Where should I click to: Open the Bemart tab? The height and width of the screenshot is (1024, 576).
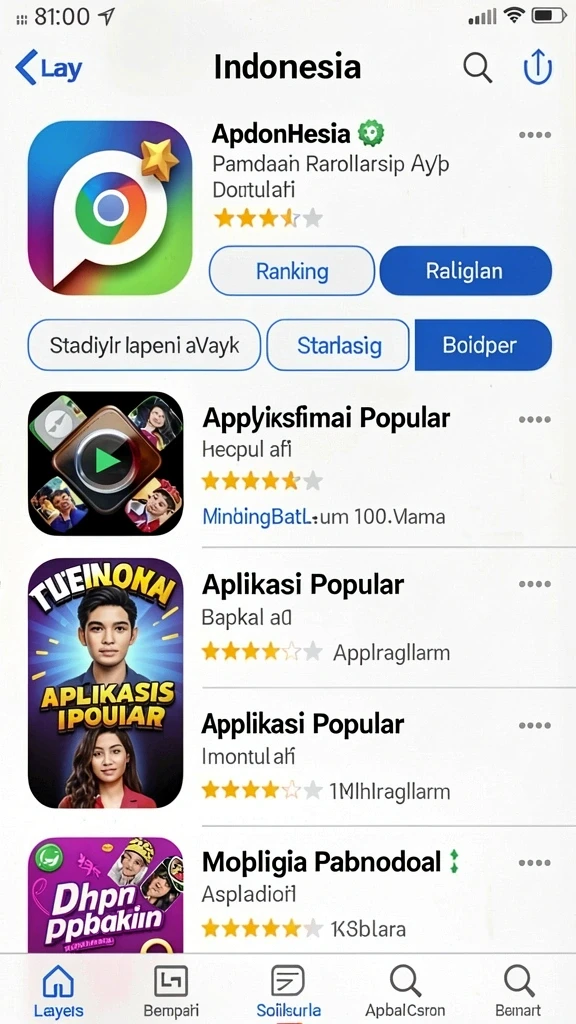click(519, 990)
